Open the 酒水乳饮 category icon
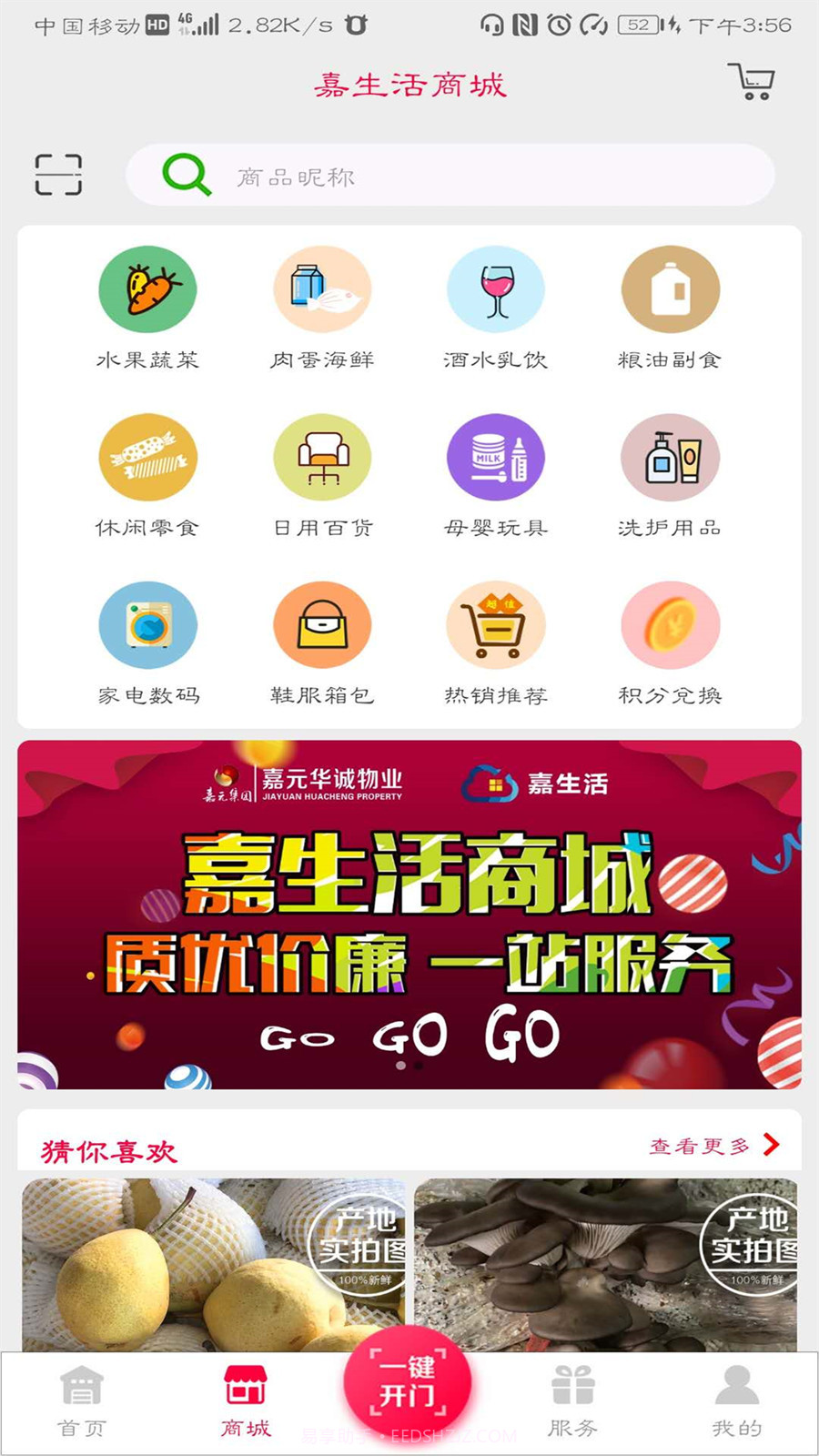Image resolution: width=819 pixels, height=1456 pixels. (496, 288)
